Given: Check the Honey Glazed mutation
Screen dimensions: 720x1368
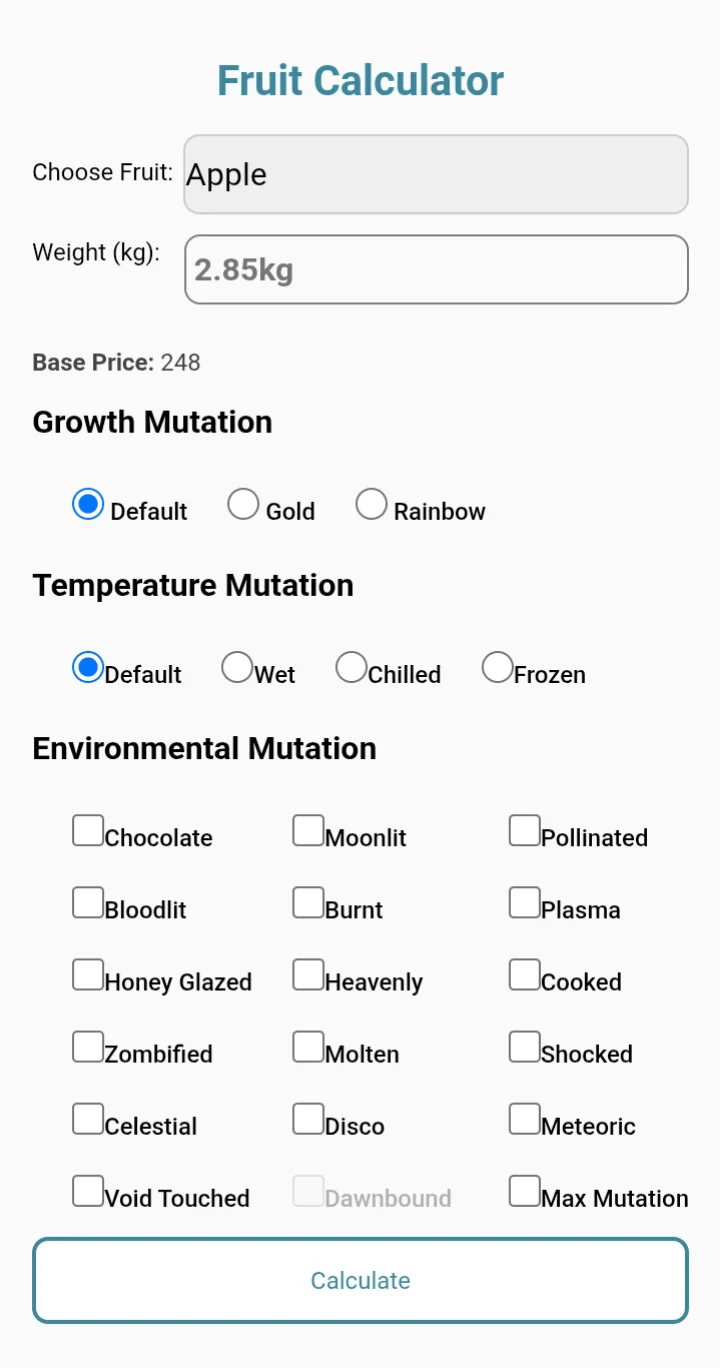Looking at the screenshot, I should click(87, 973).
